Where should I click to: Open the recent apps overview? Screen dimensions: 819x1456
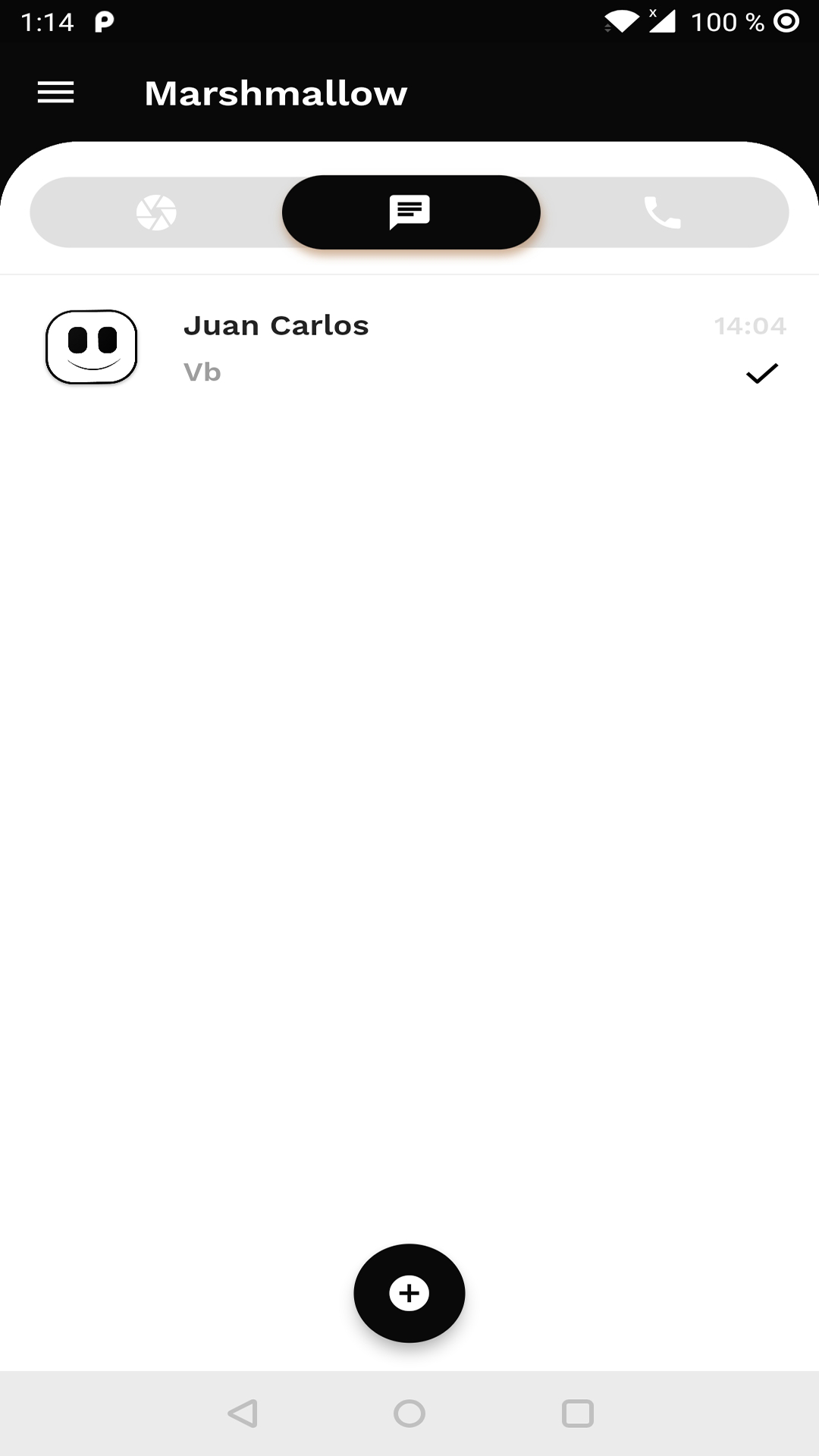(x=578, y=1414)
